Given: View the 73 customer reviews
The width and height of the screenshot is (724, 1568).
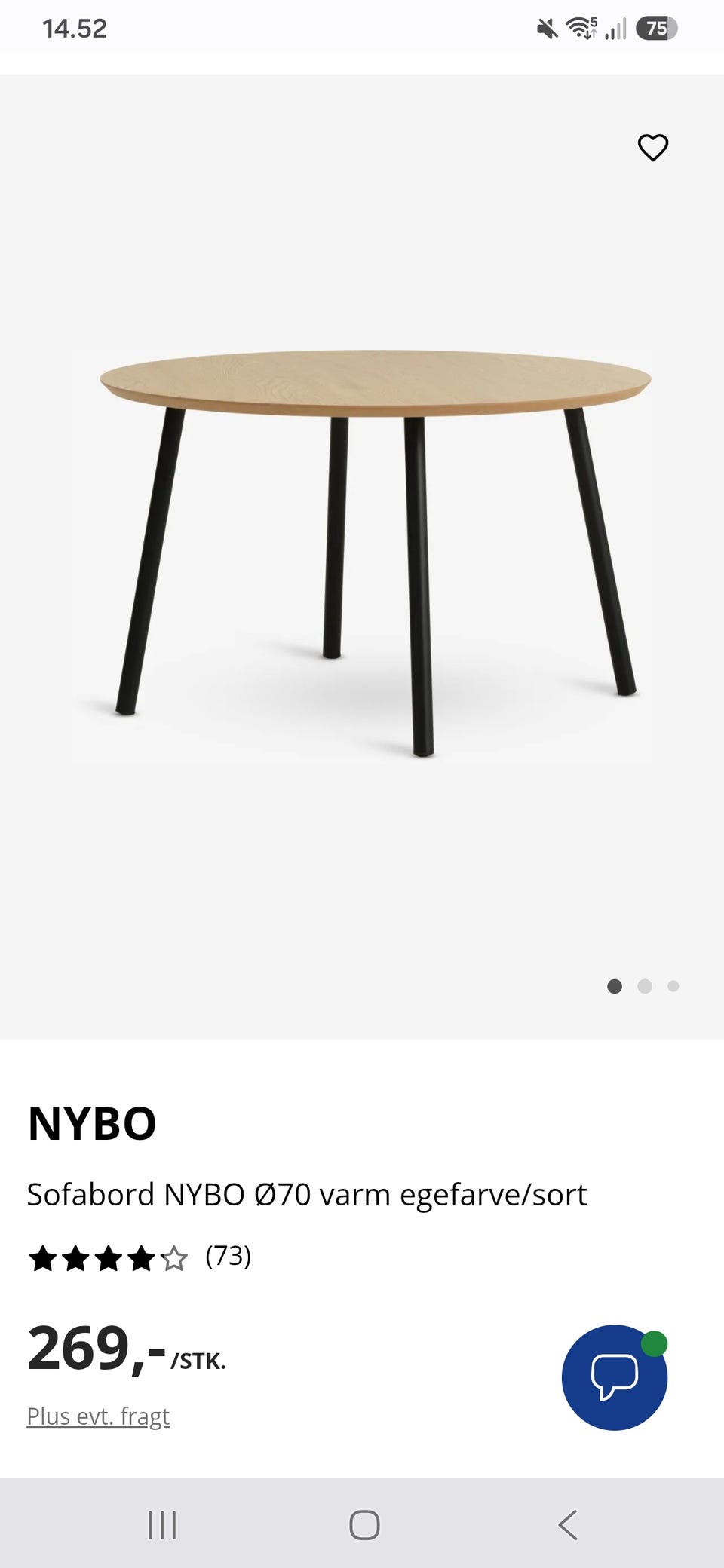Looking at the screenshot, I should [228, 1256].
